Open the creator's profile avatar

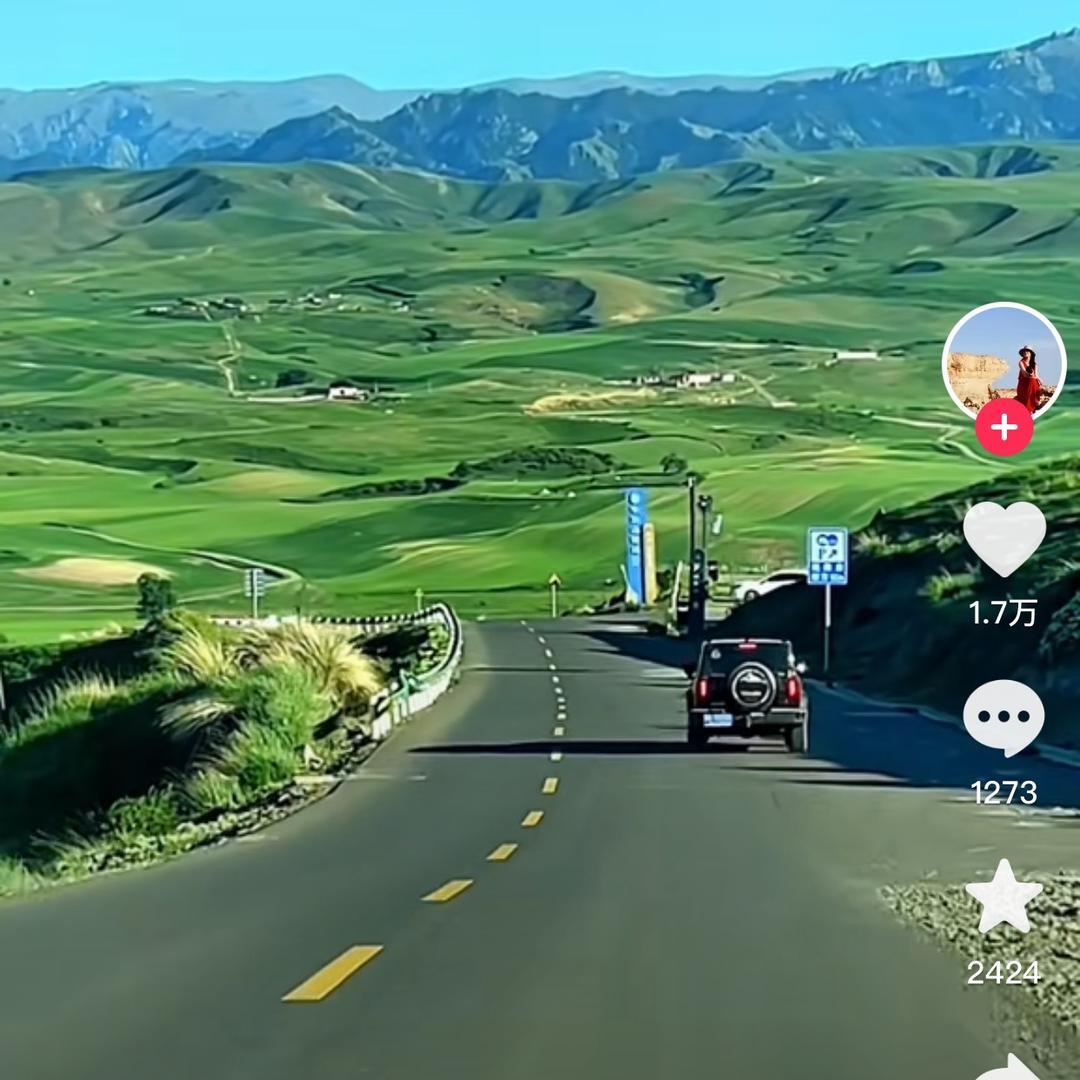tap(1004, 358)
